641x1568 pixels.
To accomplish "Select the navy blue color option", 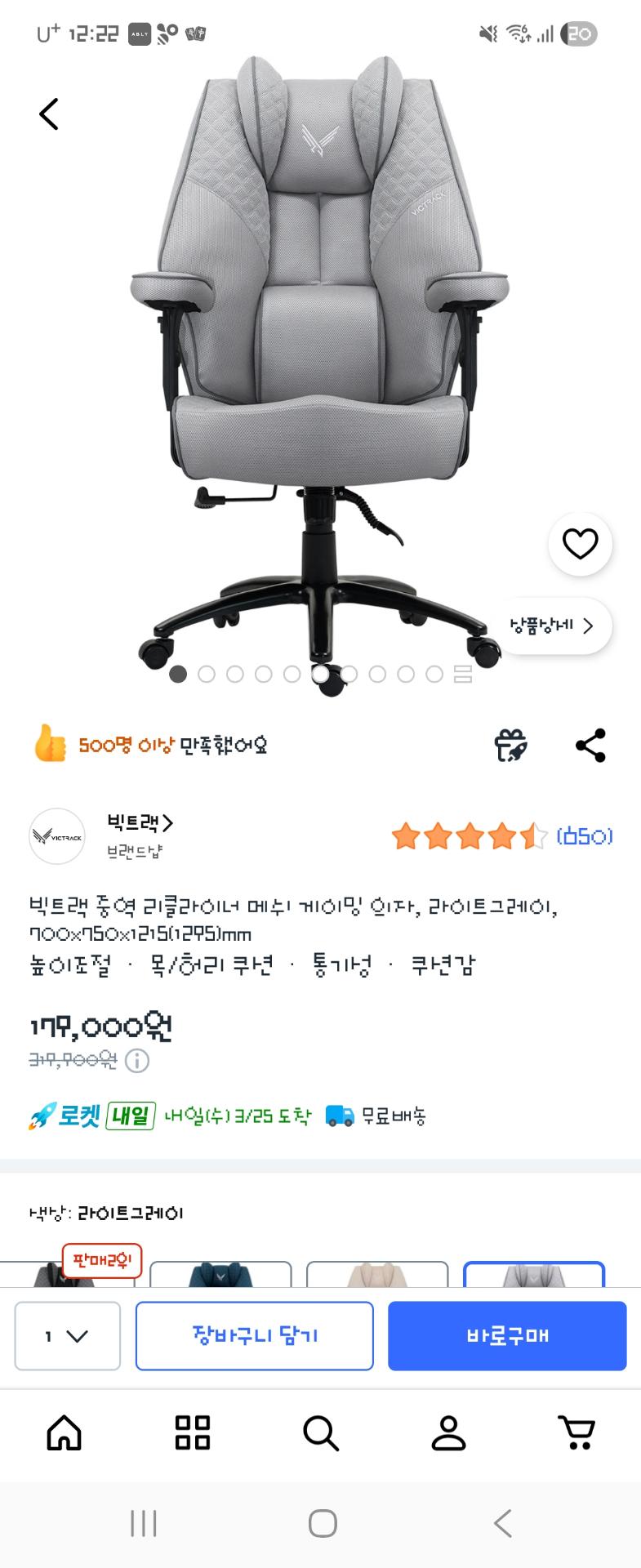I will tap(220, 1275).
